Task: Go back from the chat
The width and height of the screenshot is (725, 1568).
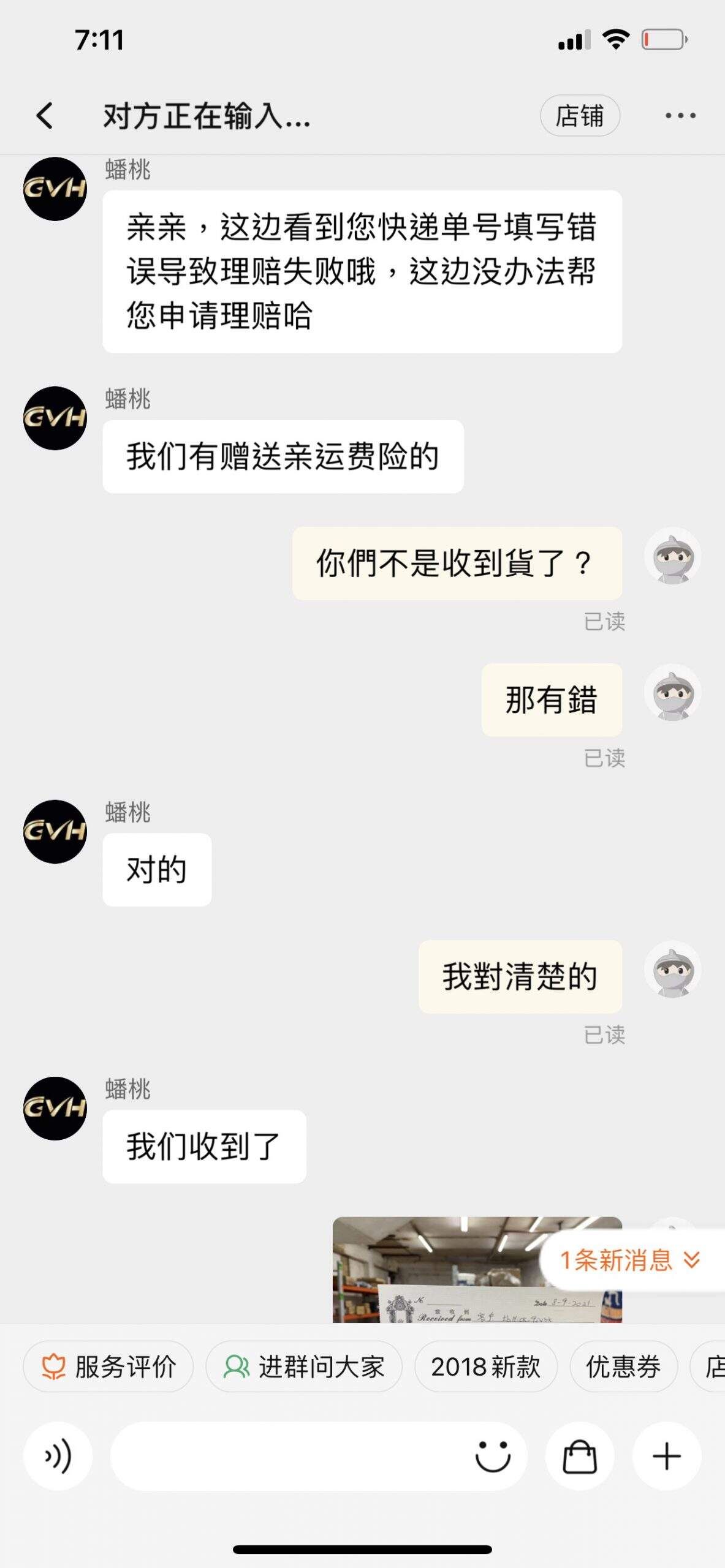Action: [45, 116]
